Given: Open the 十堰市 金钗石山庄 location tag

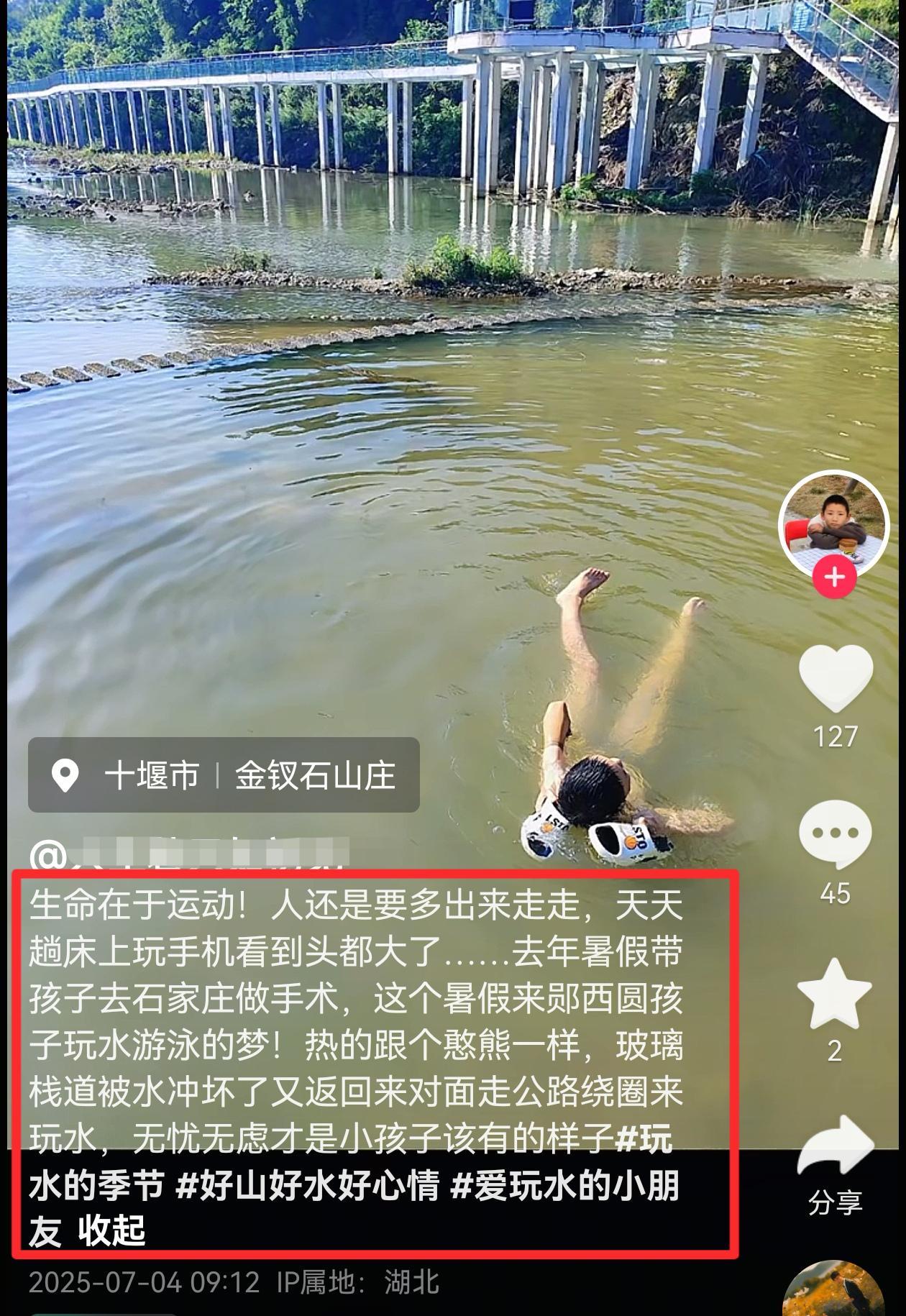Looking at the screenshot, I should tap(224, 775).
